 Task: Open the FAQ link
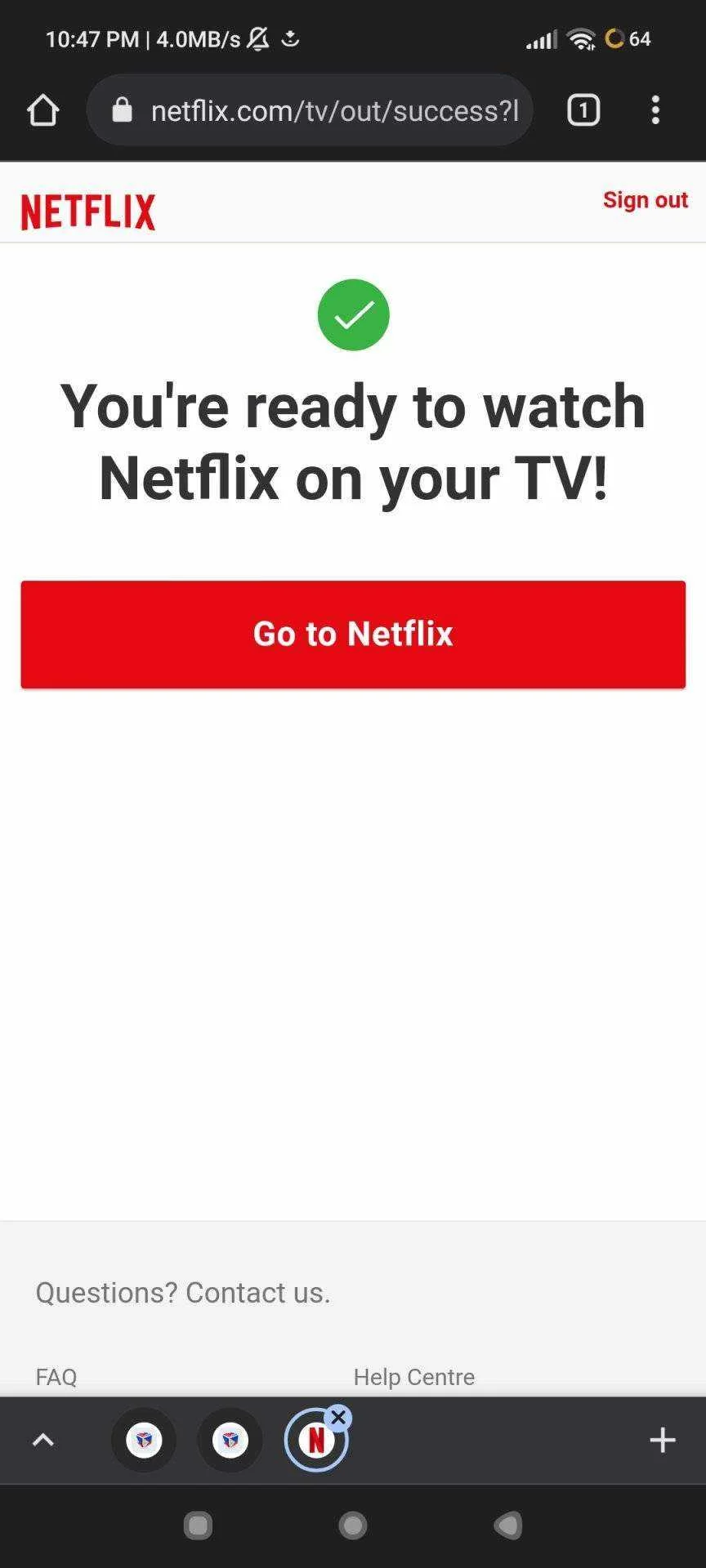[56, 1377]
